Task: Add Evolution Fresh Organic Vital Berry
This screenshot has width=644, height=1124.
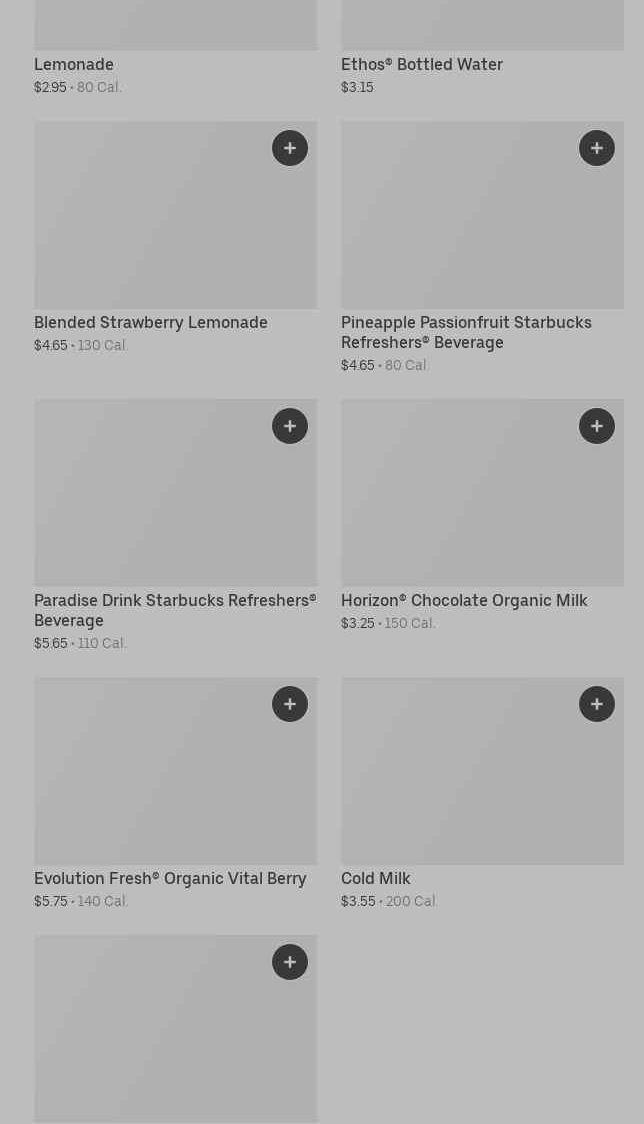Action: click(x=290, y=704)
